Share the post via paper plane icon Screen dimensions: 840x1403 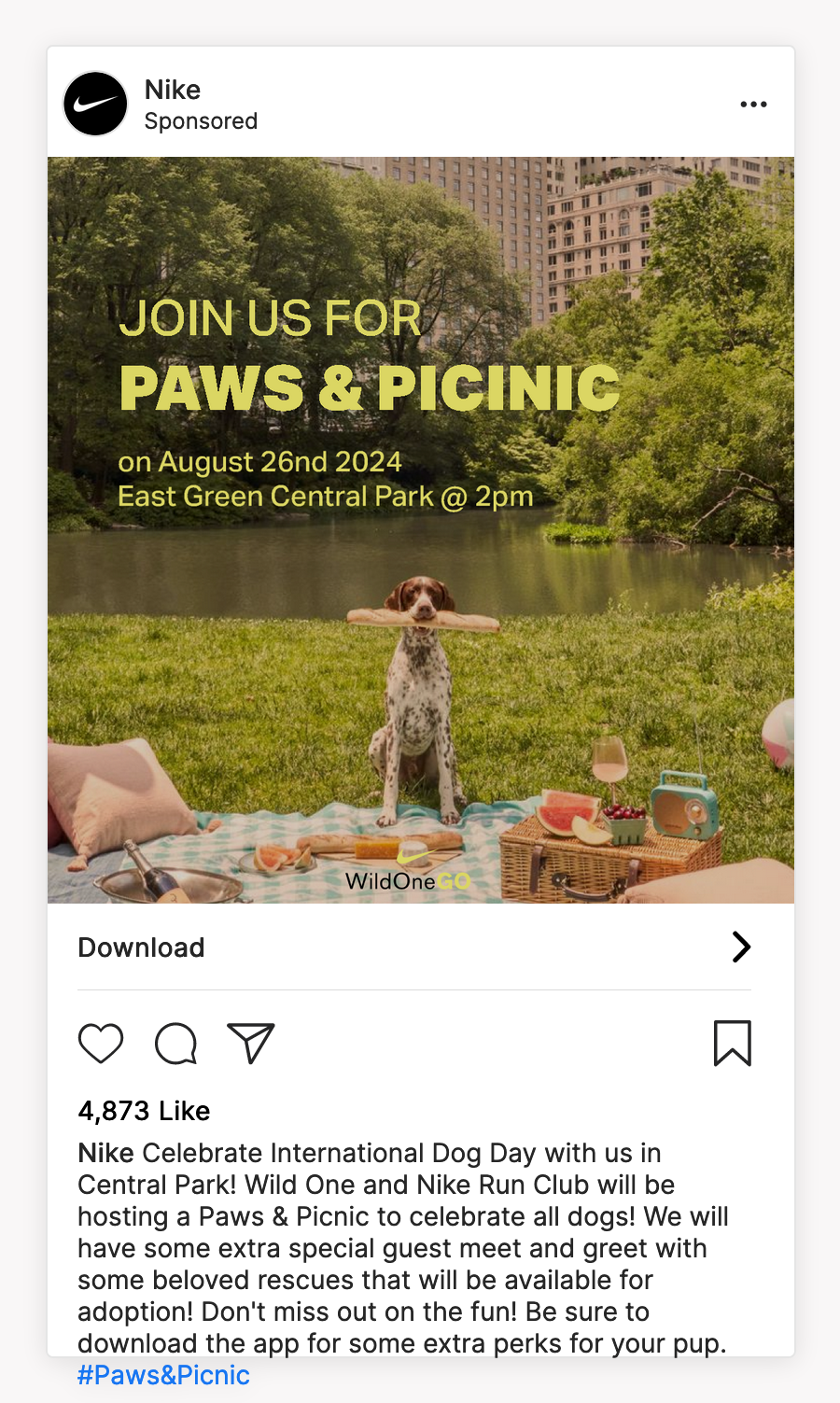pyautogui.click(x=251, y=1043)
